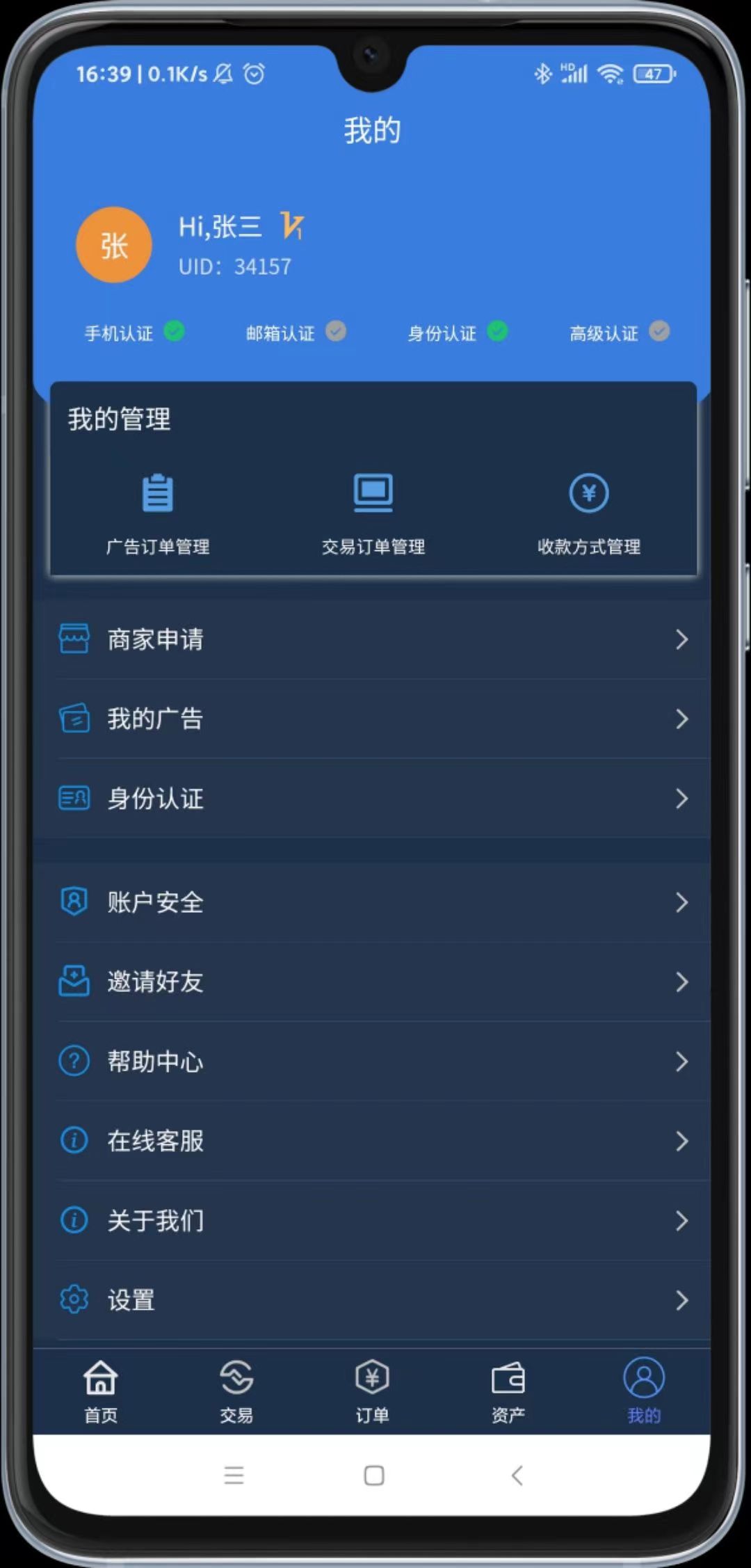Tap the 张 profile avatar
The height and width of the screenshot is (1568, 751).
click(114, 246)
